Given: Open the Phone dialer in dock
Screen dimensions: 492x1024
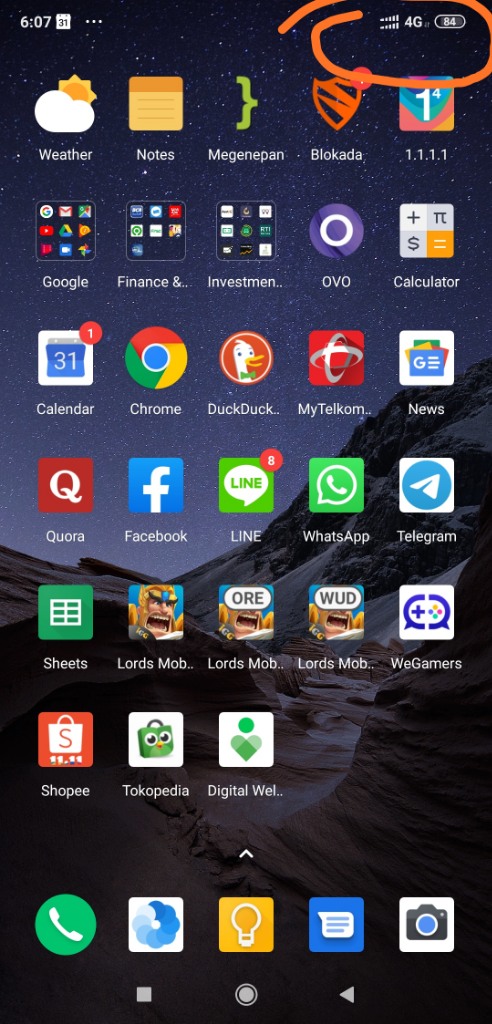Looking at the screenshot, I should tap(65, 925).
